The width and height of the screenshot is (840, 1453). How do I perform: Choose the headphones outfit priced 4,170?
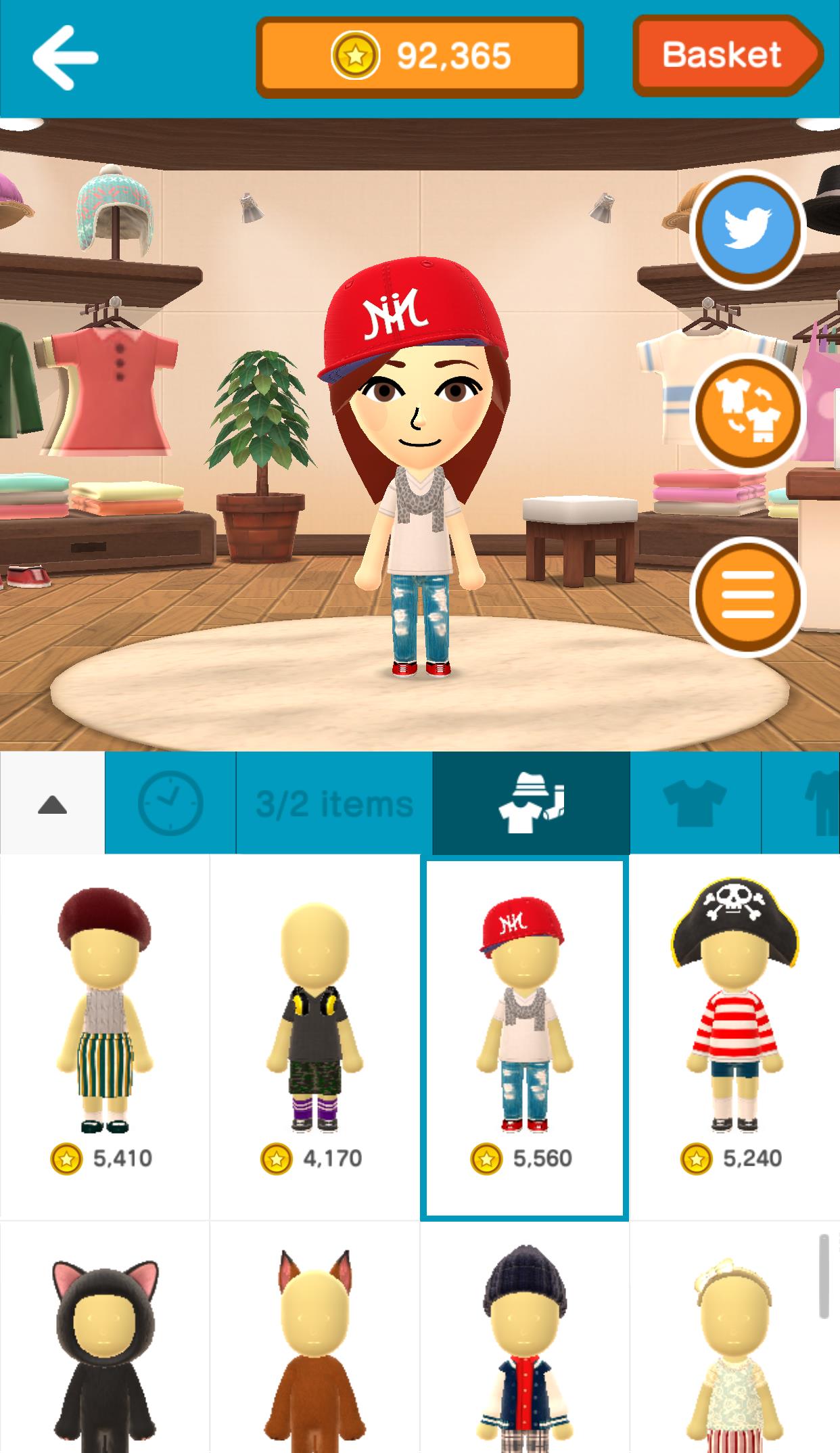coord(314,1035)
